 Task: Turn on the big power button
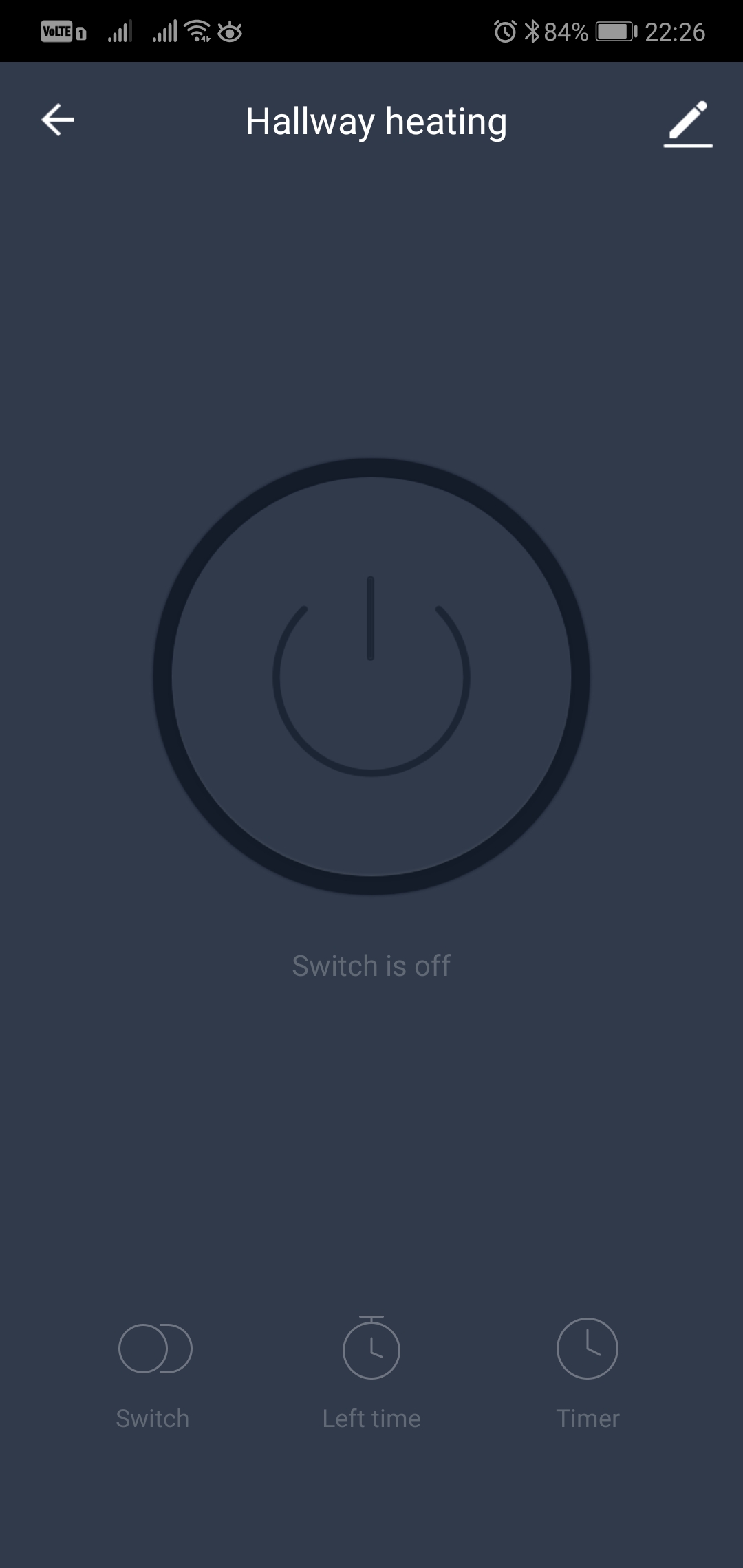click(x=371, y=677)
